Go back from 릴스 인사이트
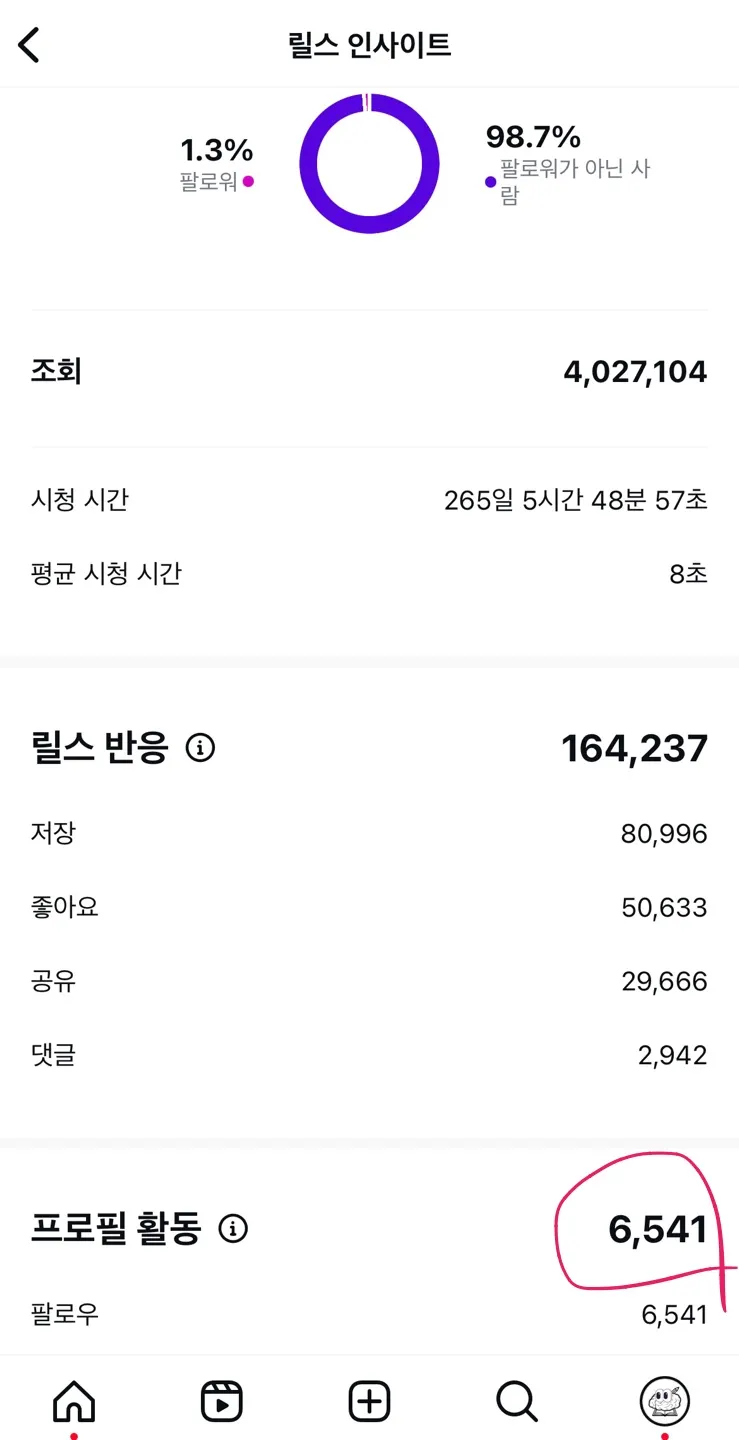This screenshot has height=1440, width=739. point(29,45)
